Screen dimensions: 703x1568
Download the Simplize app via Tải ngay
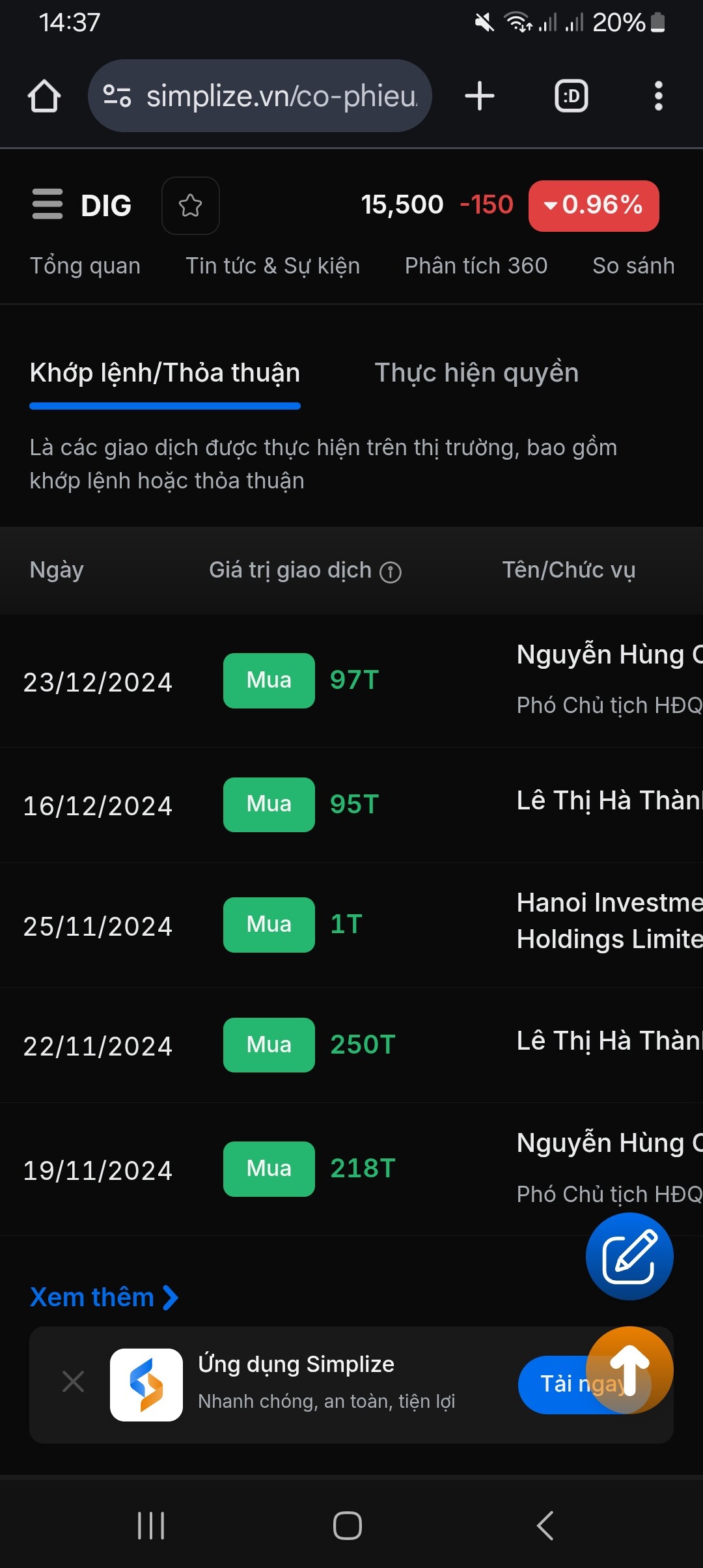pos(553,1384)
